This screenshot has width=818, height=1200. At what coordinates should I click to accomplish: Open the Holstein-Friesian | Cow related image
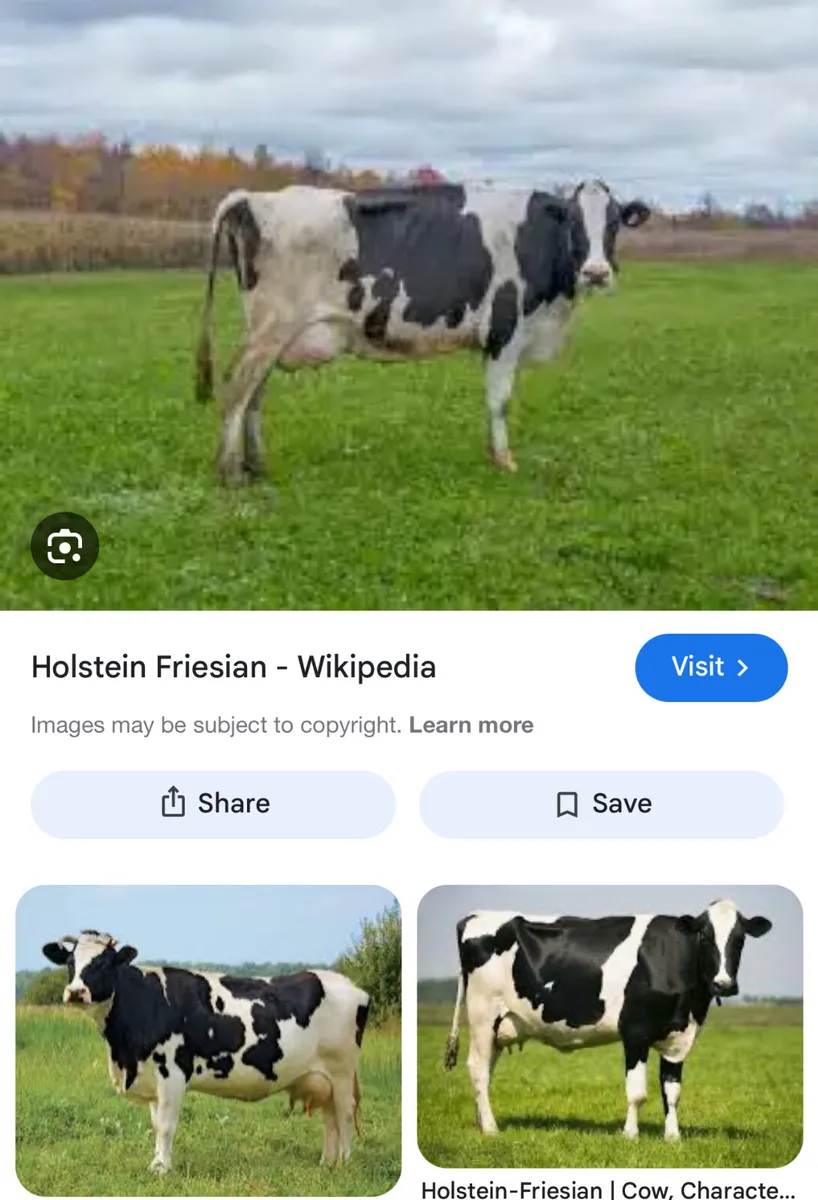click(x=610, y=1027)
